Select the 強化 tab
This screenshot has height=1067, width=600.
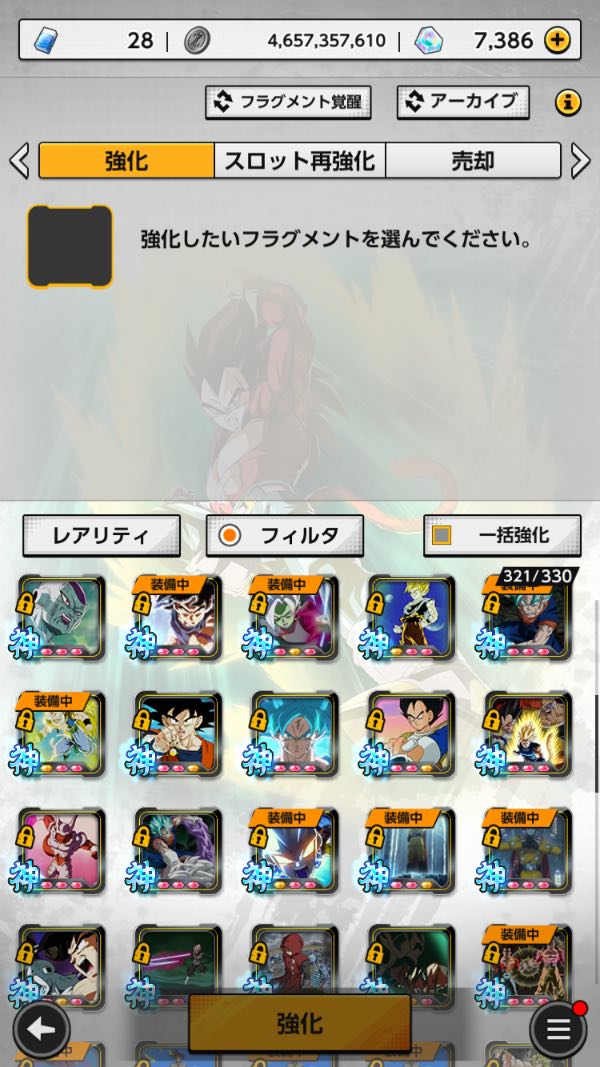pos(126,160)
